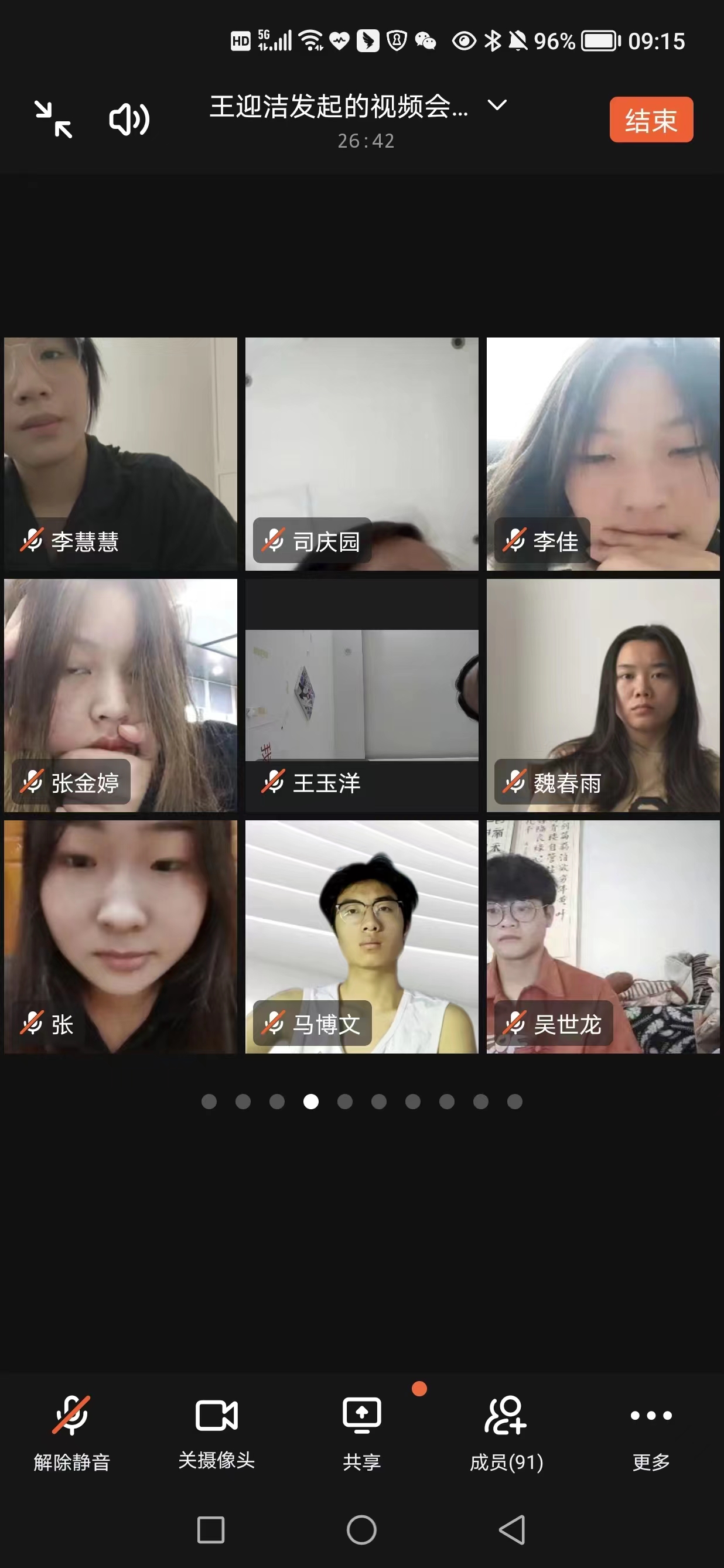Select 吴世龙's video tile

[x=603, y=936]
